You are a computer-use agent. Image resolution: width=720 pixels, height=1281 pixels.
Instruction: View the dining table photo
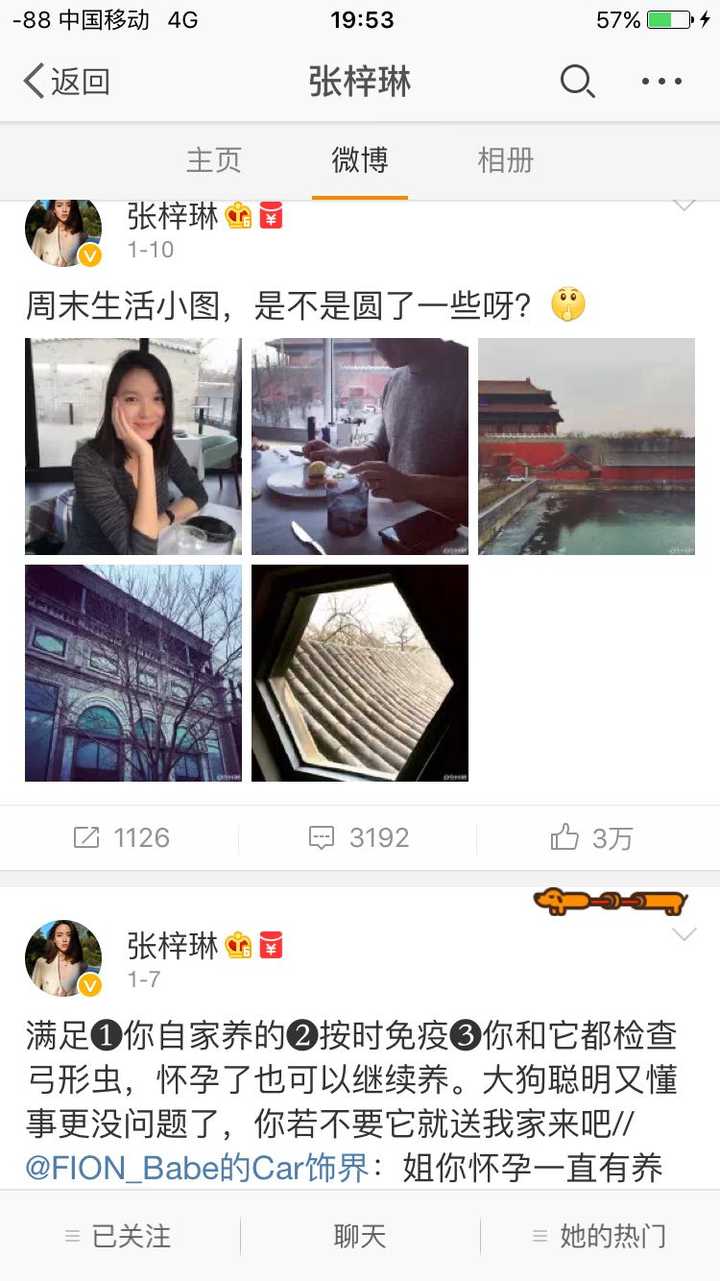coord(359,446)
